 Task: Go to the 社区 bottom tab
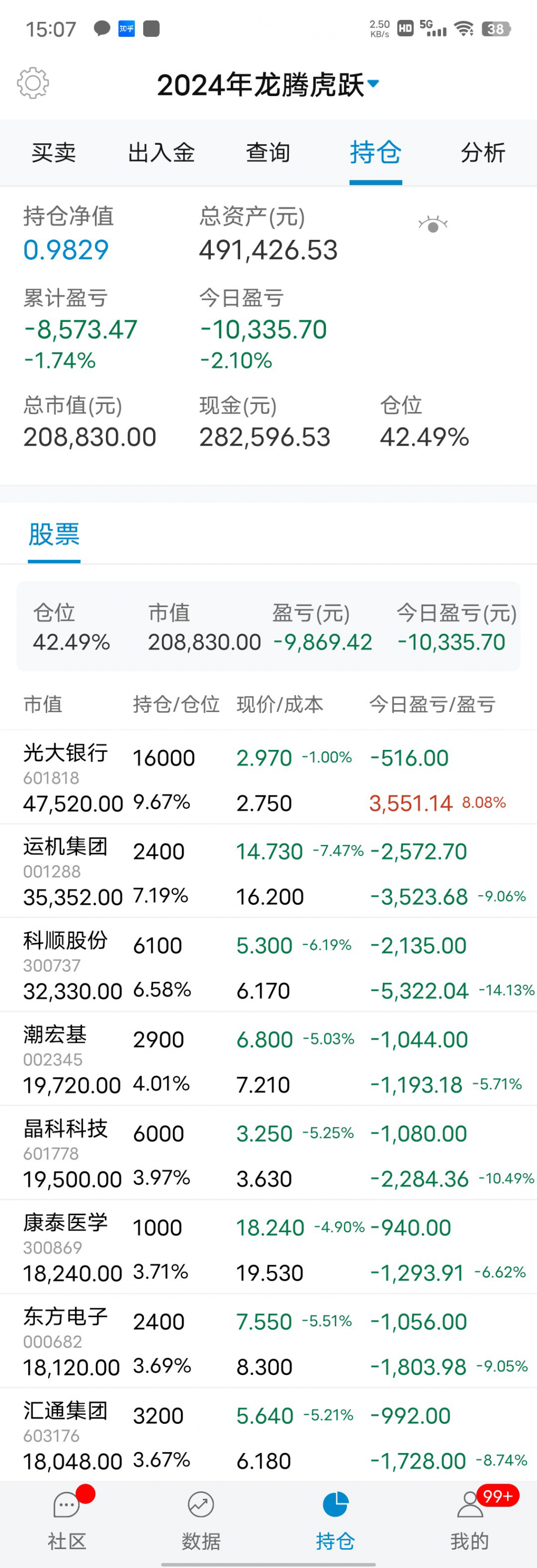click(x=67, y=1519)
